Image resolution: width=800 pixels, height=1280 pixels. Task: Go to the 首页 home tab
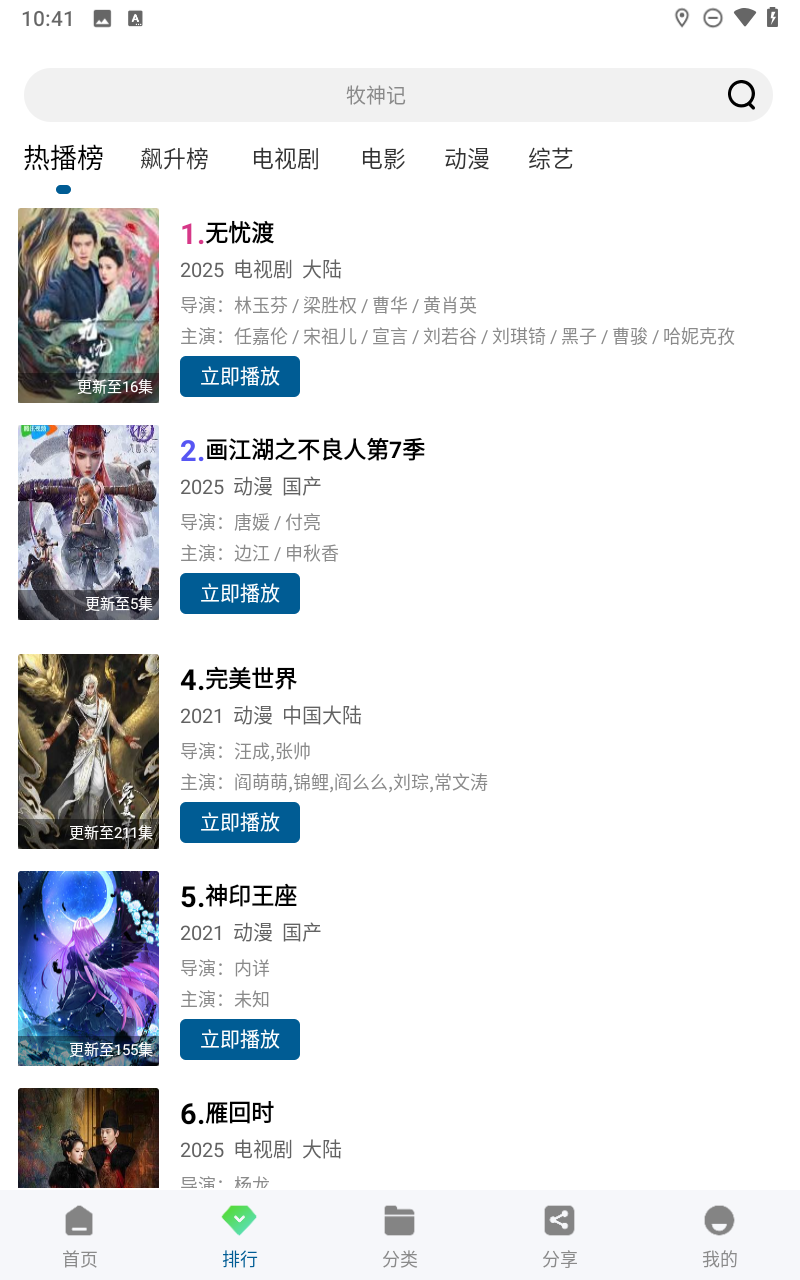tap(80, 1236)
